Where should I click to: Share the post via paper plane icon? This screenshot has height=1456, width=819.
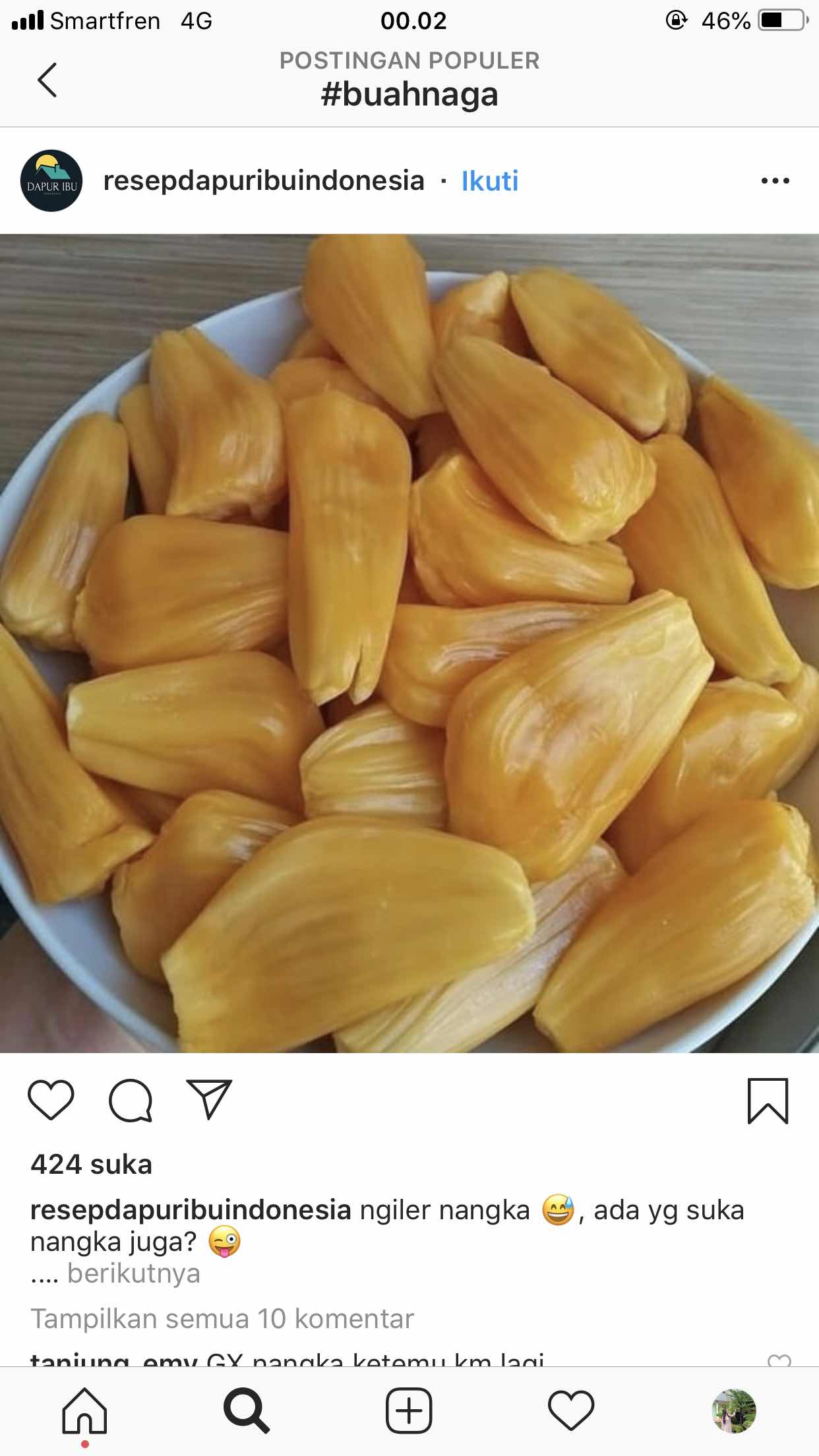[x=209, y=1100]
